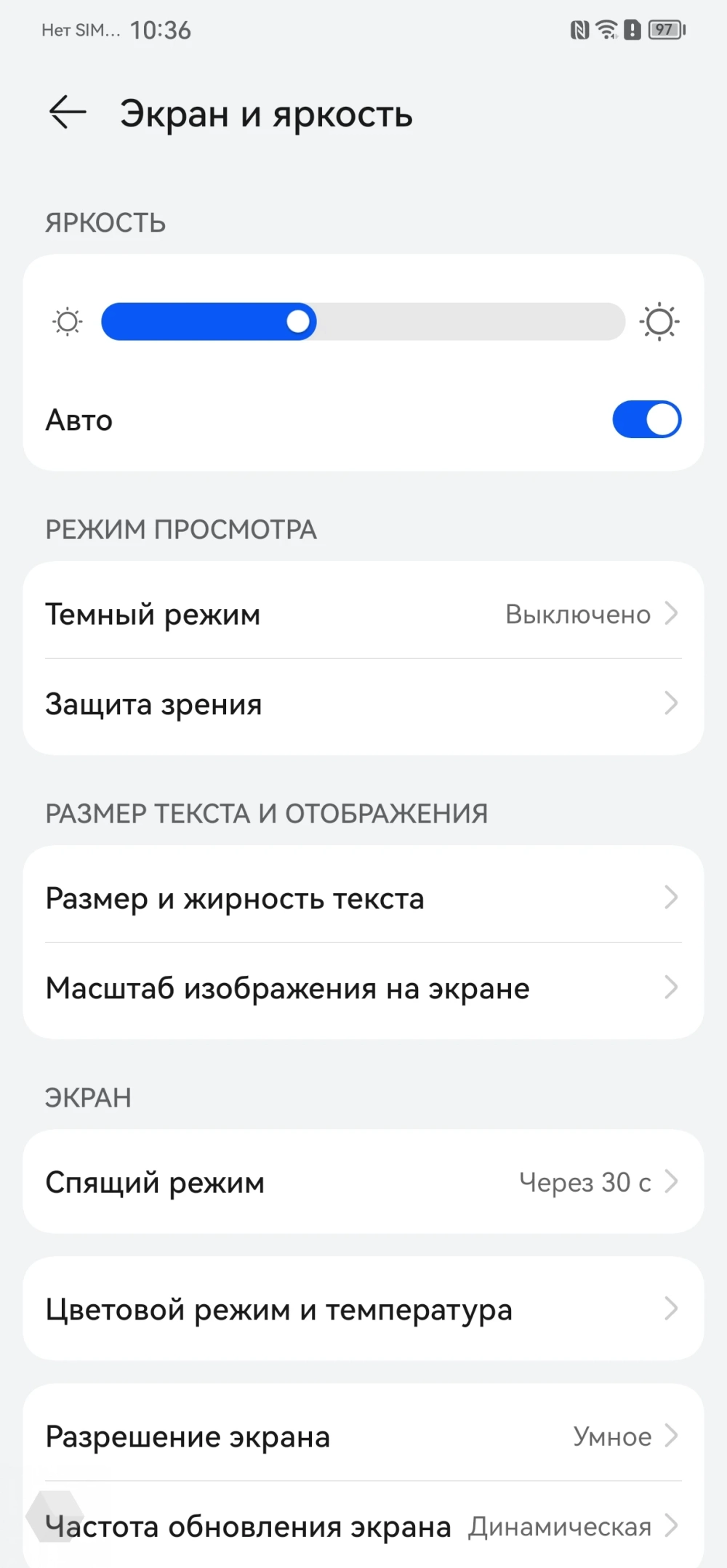
Task: Go back from Экран и яркость
Action: click(68, 113)
